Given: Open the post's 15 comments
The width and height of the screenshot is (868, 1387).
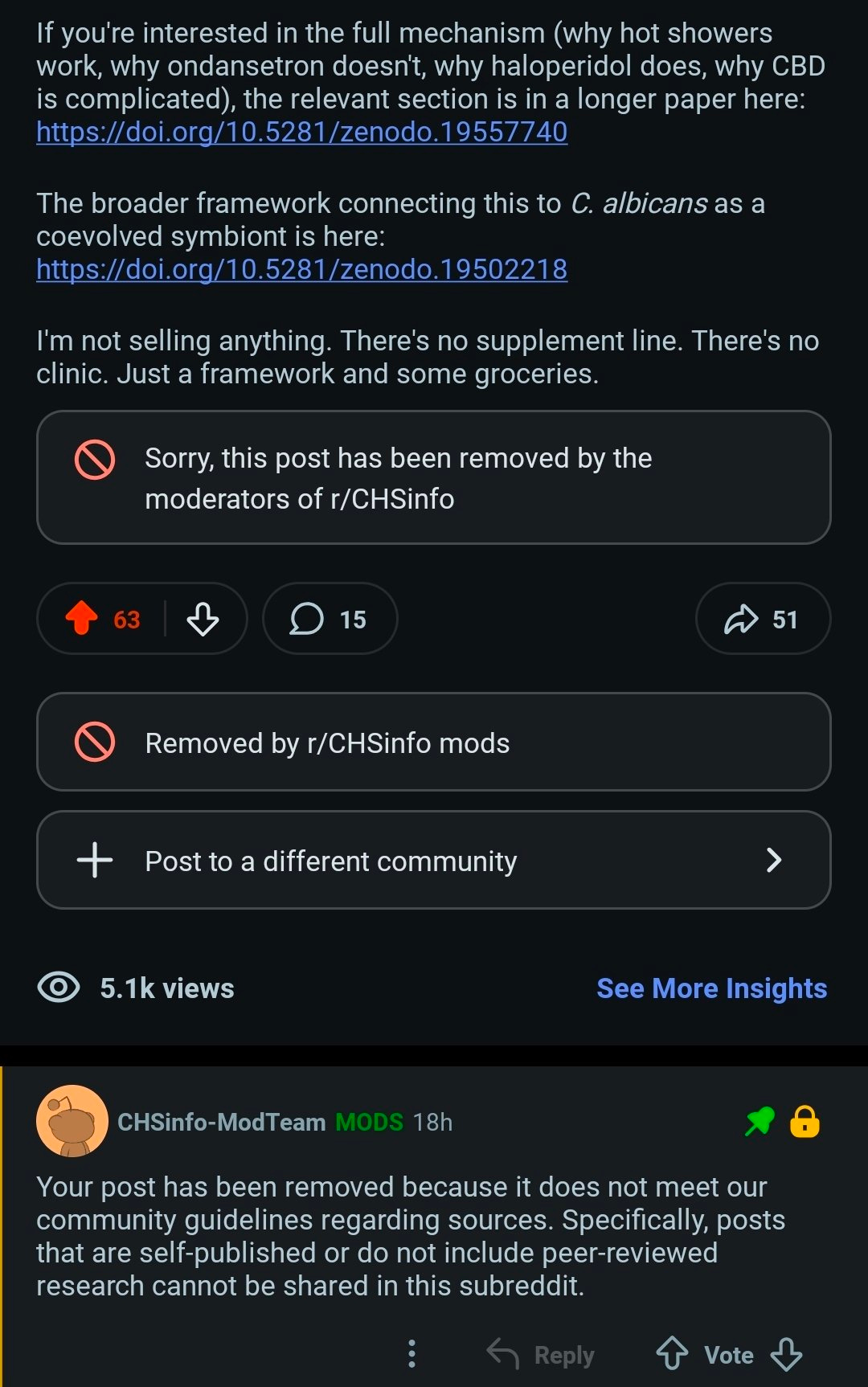Looking at the screenshot, I should pos(330,619).
